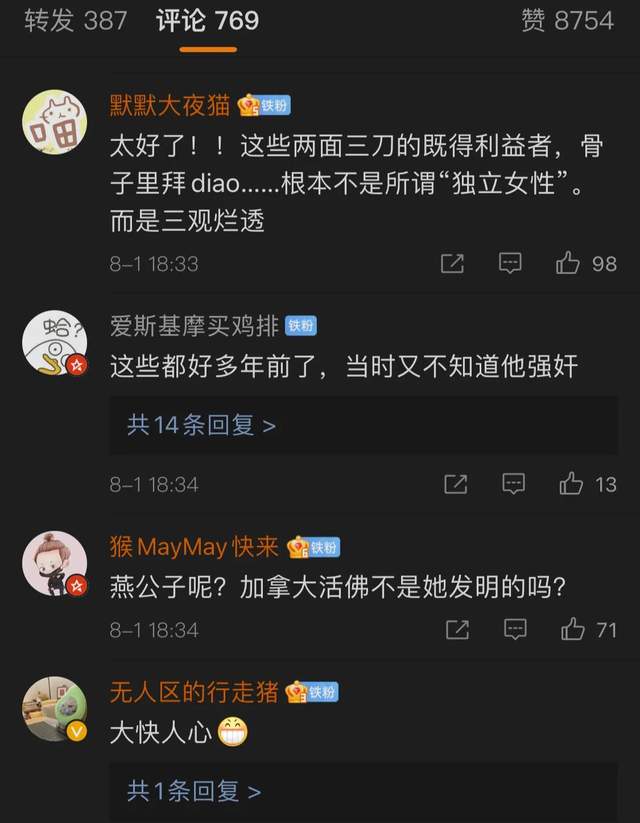Reply to 爱斯基摩买鸡排's comment
The image size is (640, 823).
click(x=513, y=484)
